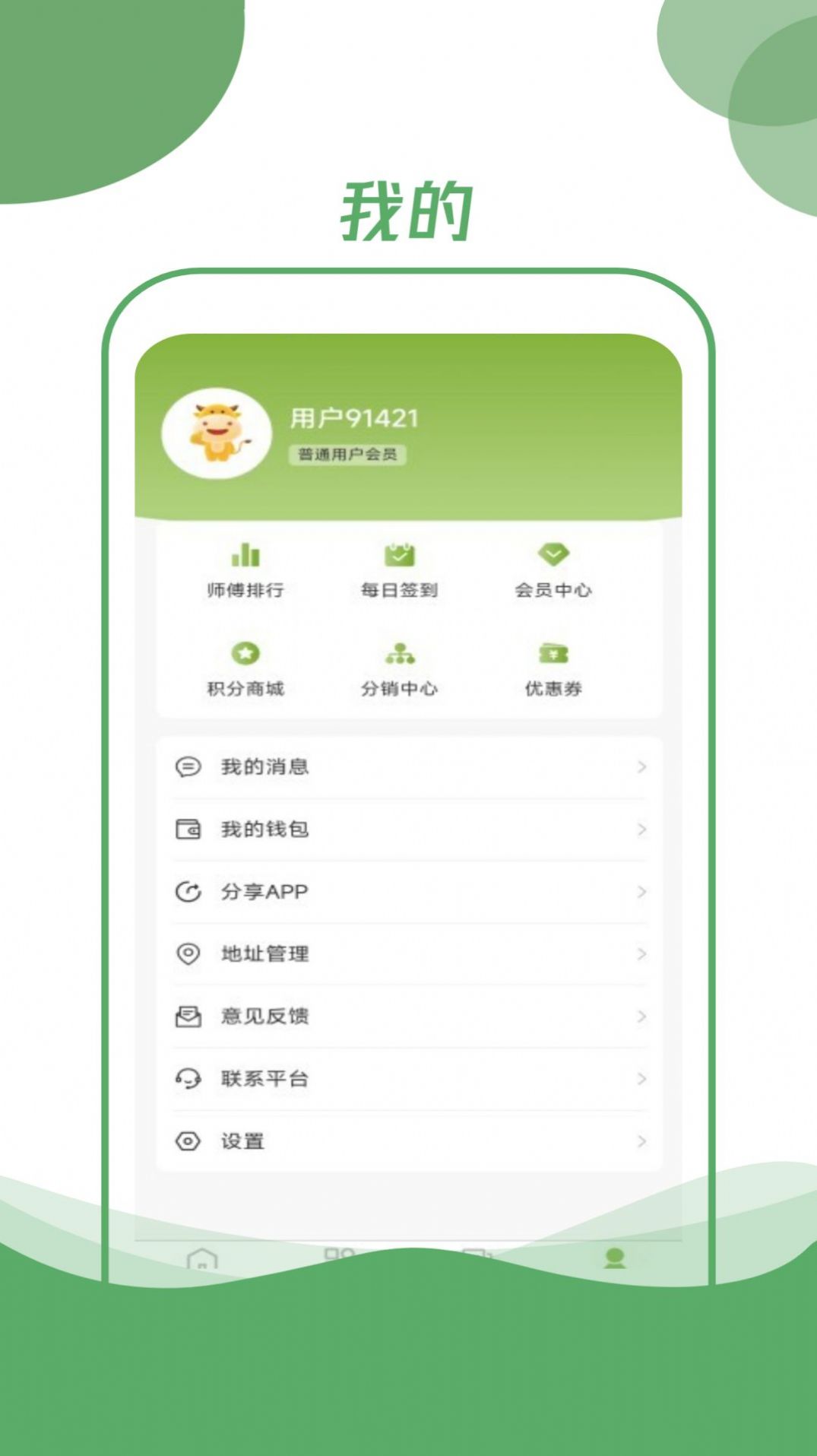817x1456 pixels.
Task: Open 师傅排行 ranking feature
Action: pyautogui.click(x=243, y=570)
